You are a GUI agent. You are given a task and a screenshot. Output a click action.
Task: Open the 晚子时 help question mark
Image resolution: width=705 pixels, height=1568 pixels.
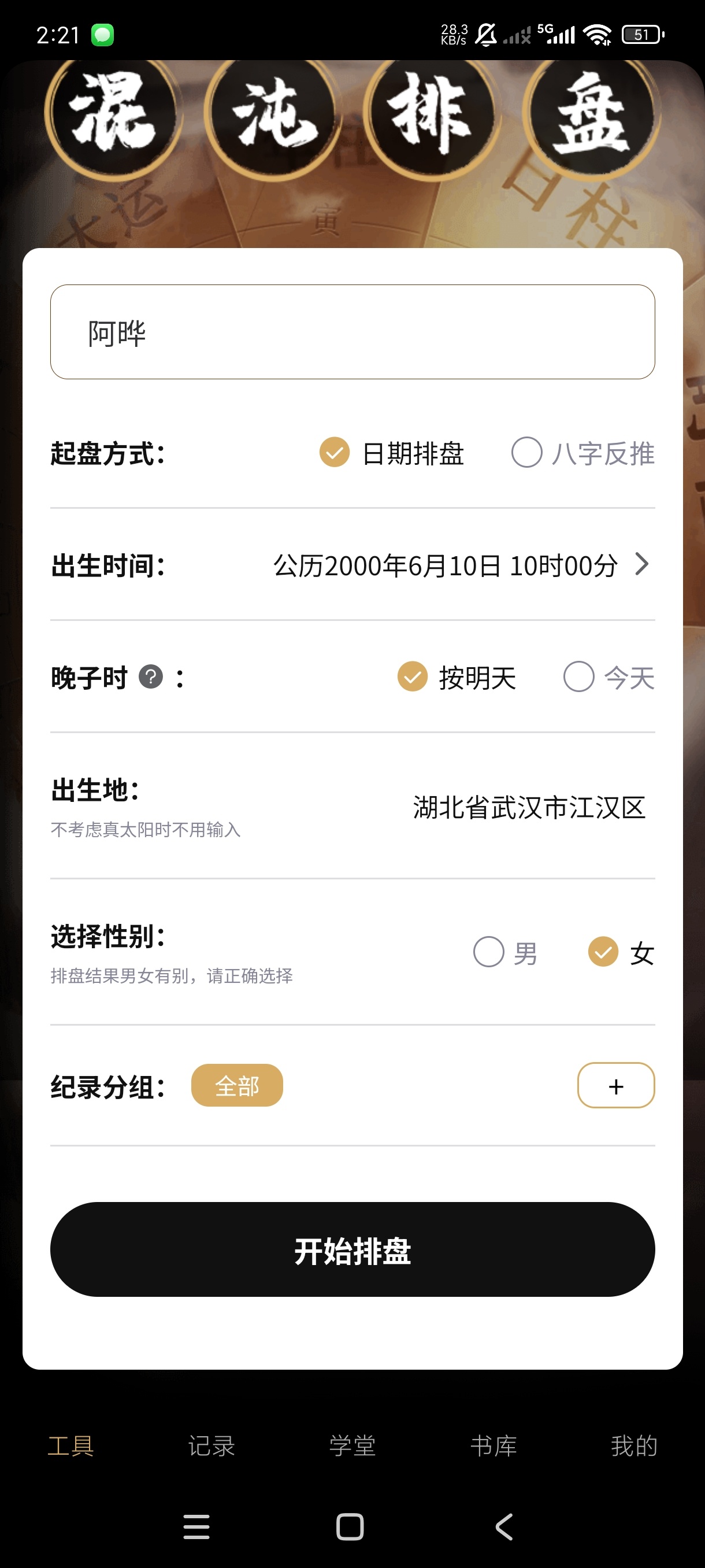[x=151, y=677]
